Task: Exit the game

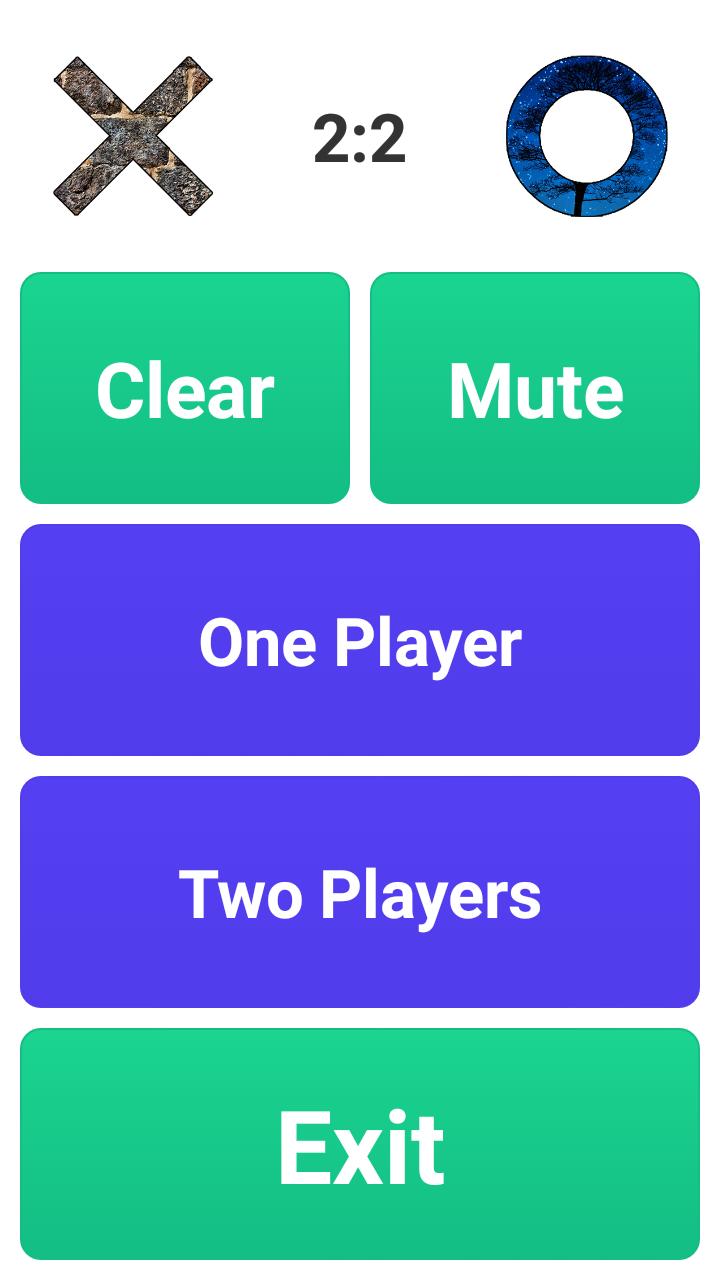Action: pyautogui.click(x=360, y=1144)
